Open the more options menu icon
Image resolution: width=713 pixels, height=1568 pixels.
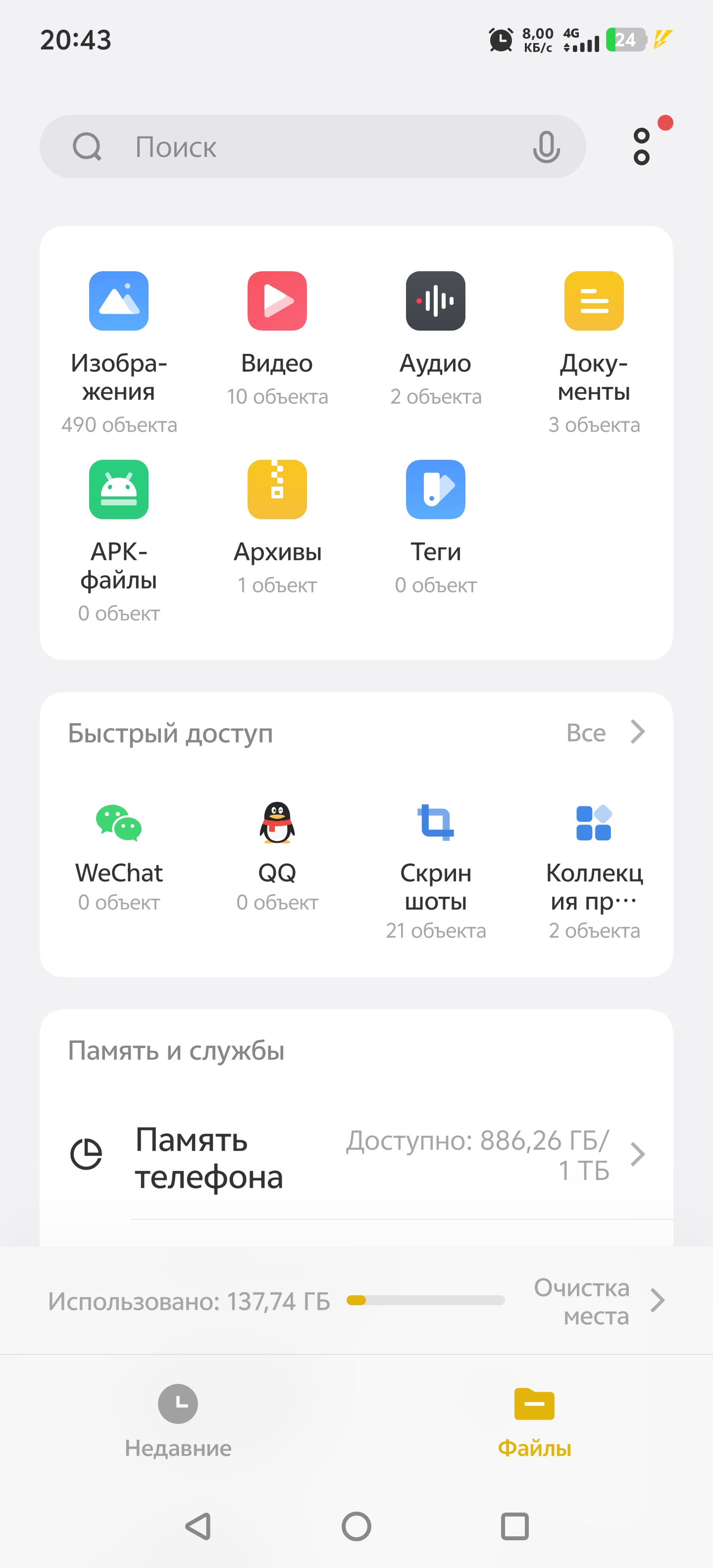pyautogui.click(x=642, y=147)
